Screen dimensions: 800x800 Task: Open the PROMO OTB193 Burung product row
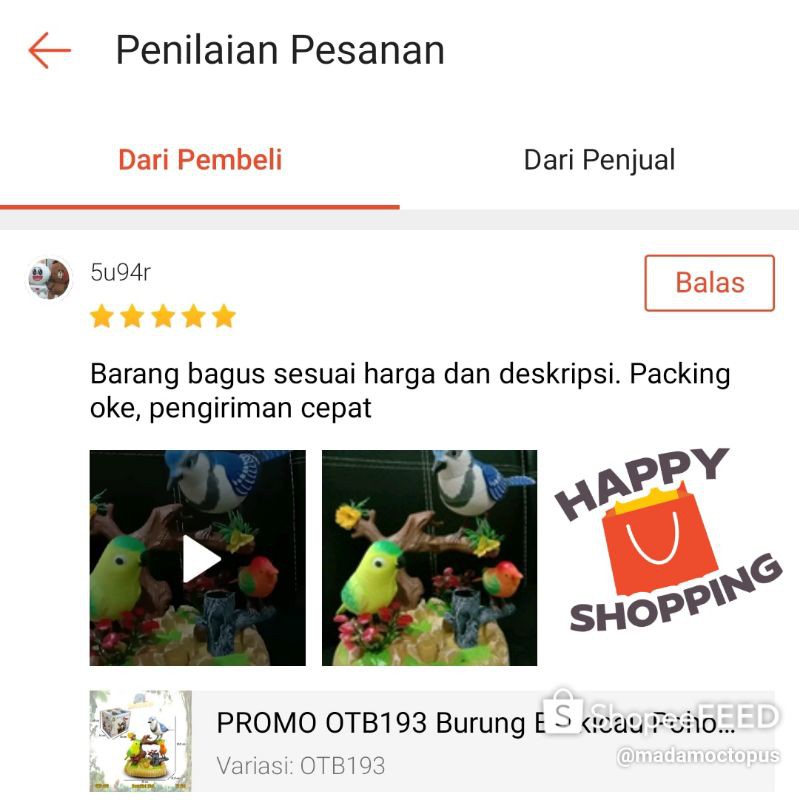coord(430,741)
